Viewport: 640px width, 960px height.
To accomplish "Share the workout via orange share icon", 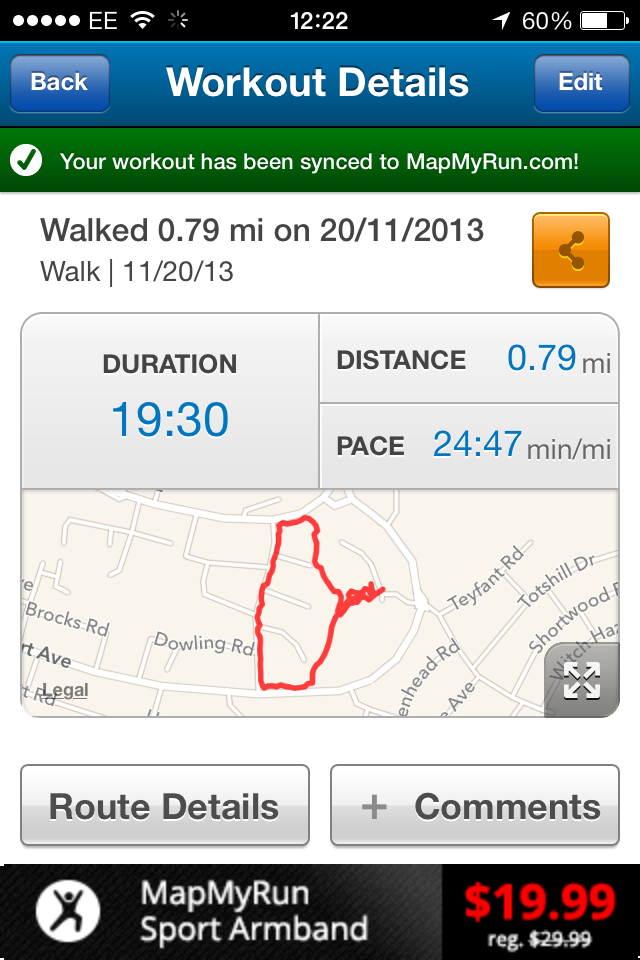I will [x=571, y=250].
